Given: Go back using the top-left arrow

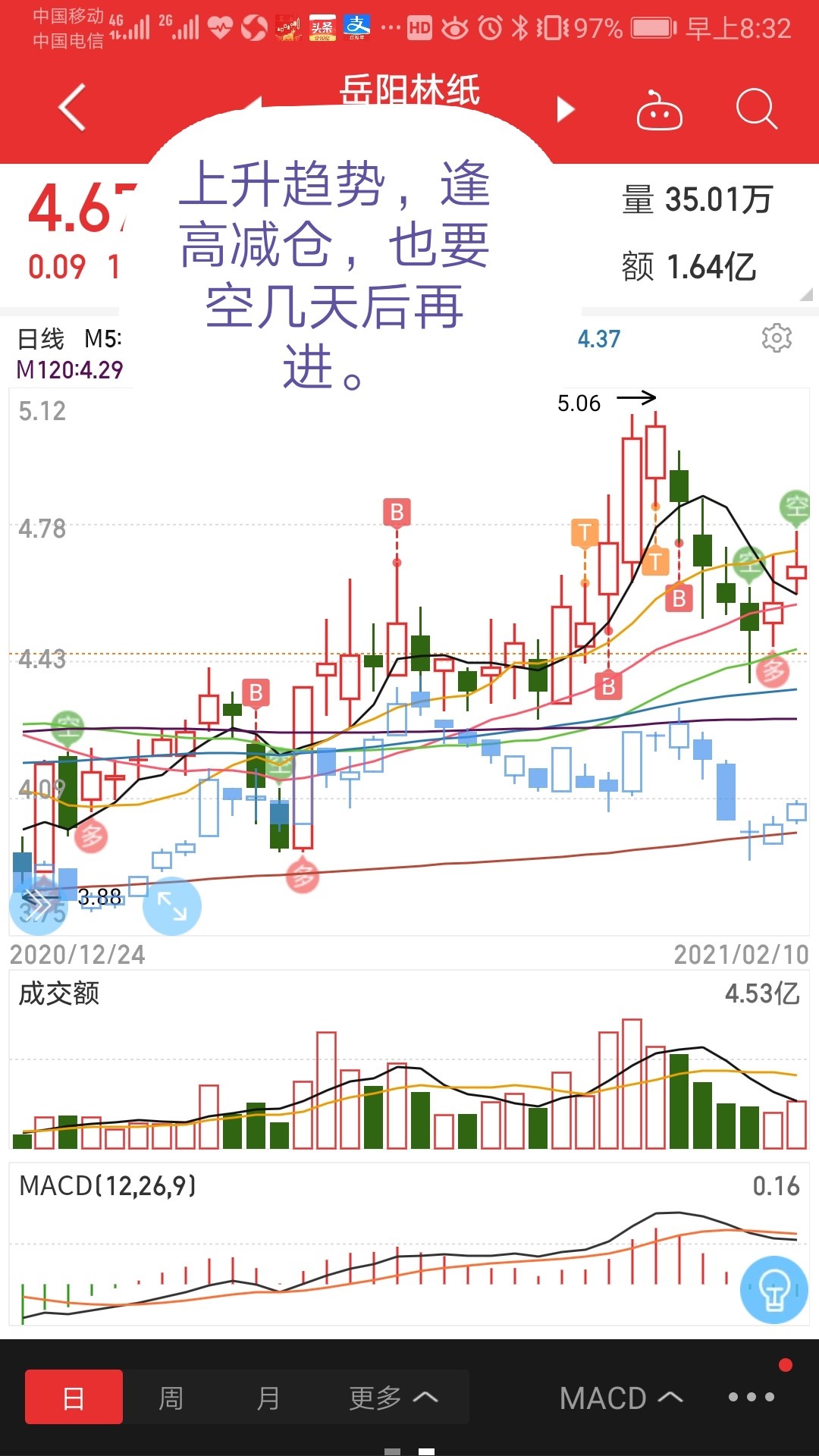Looking at the screenshot, I should tap(73, 107).
